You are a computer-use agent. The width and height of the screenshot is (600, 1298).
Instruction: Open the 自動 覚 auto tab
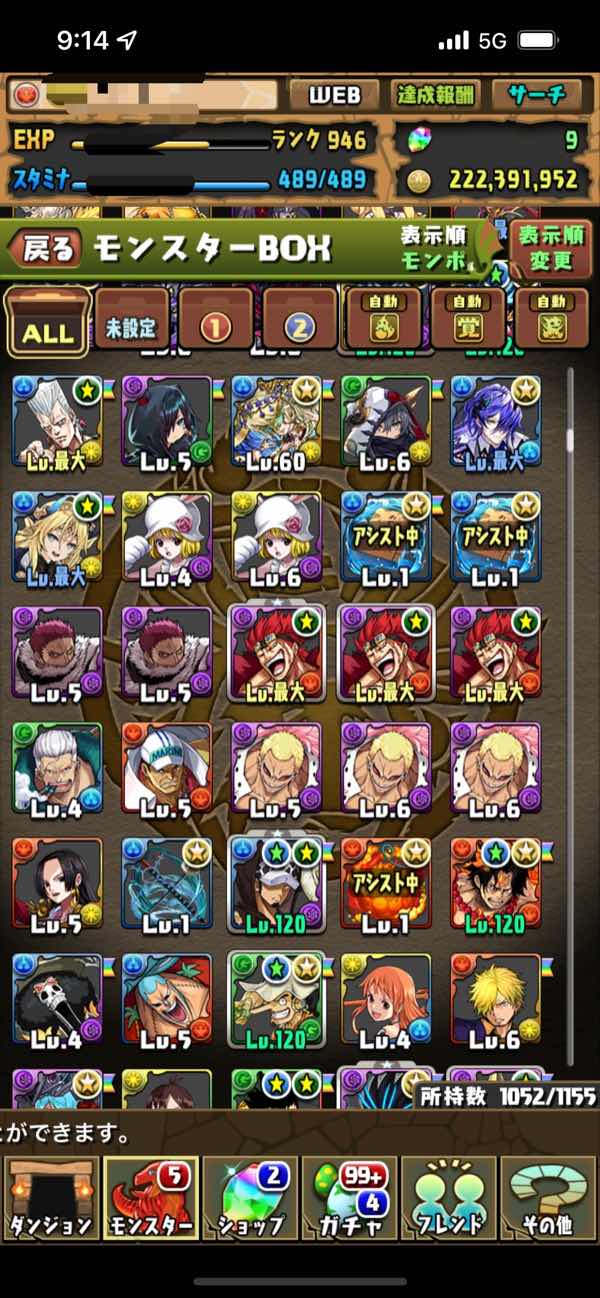click(x=466, y=318)
